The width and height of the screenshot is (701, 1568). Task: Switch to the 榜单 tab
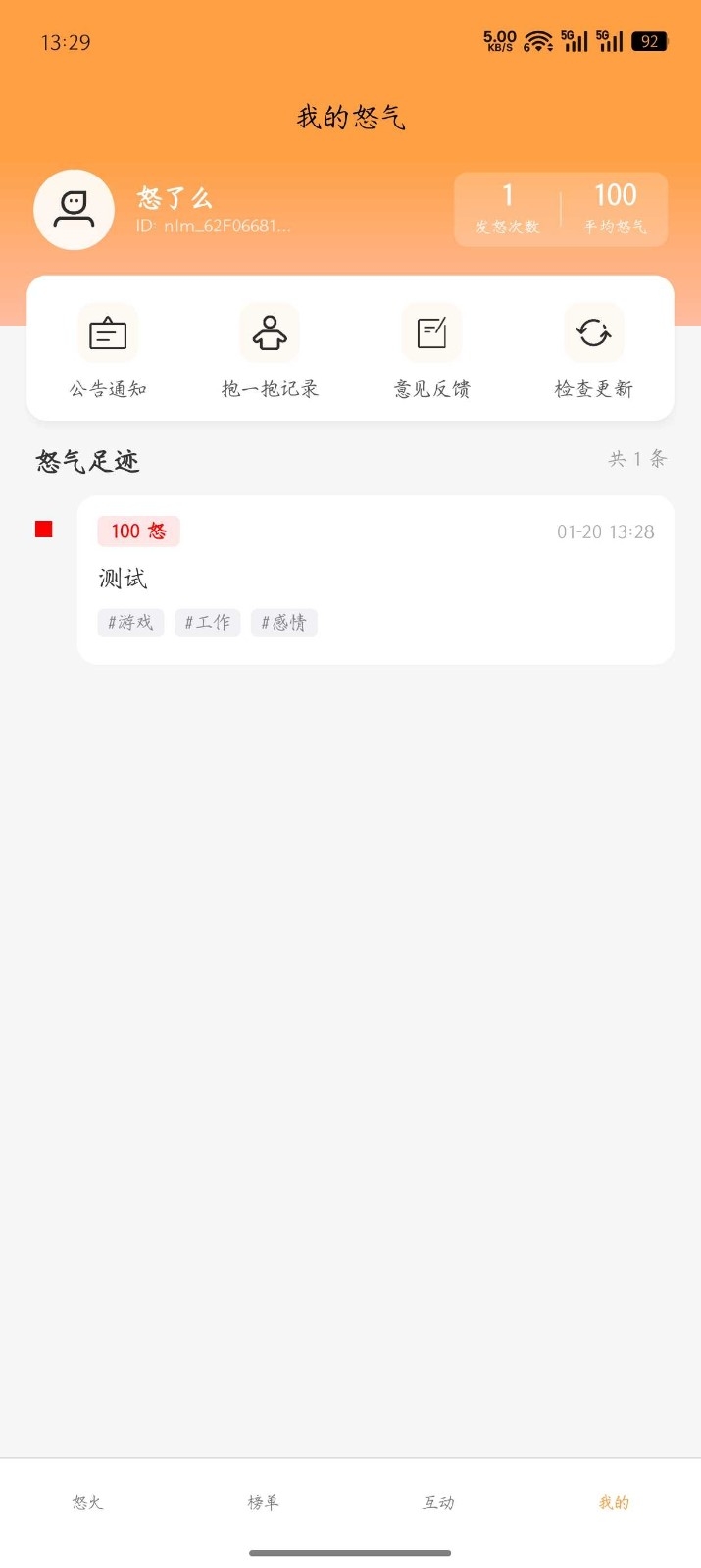(263, 1502)
